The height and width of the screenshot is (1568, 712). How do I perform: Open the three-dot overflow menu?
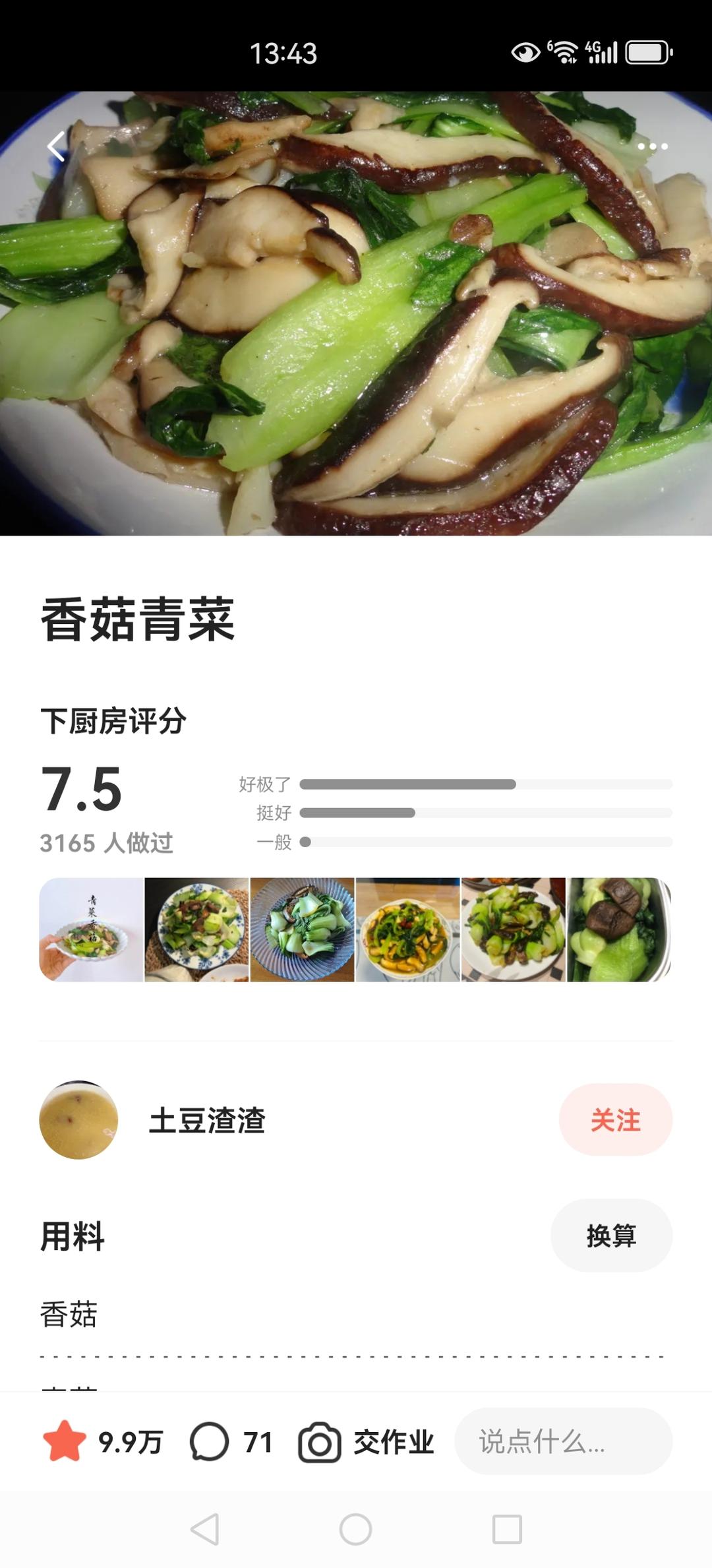point(653,146)
